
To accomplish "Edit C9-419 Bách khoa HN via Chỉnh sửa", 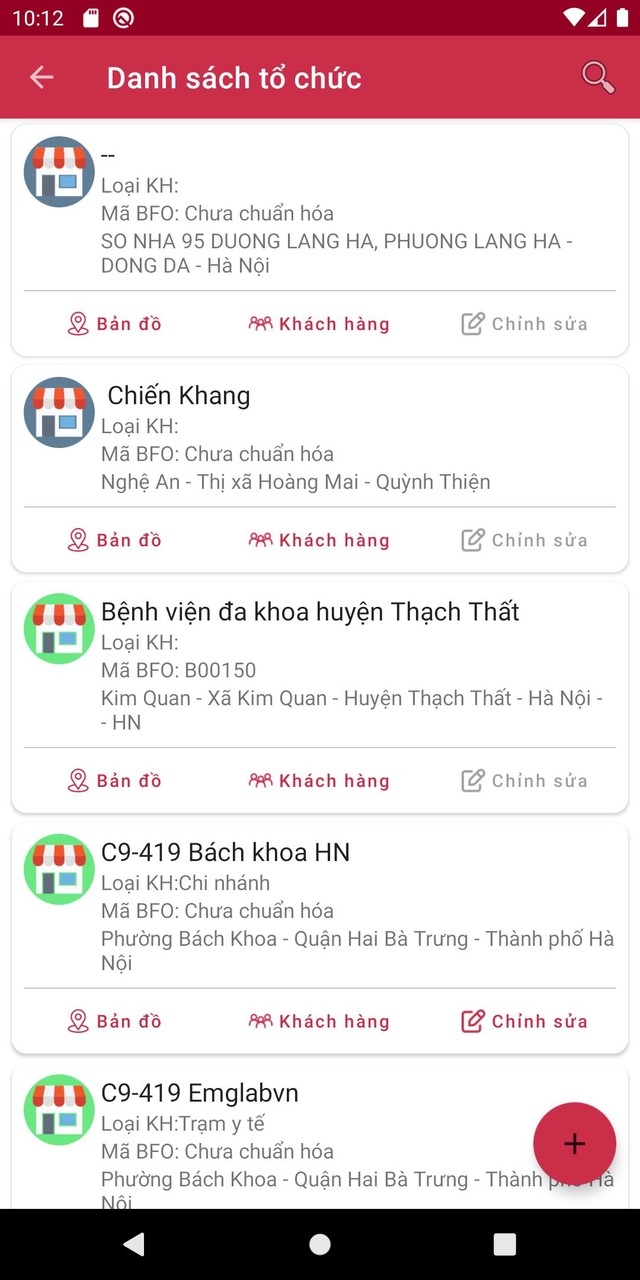I will click(x=524, y=1021).
